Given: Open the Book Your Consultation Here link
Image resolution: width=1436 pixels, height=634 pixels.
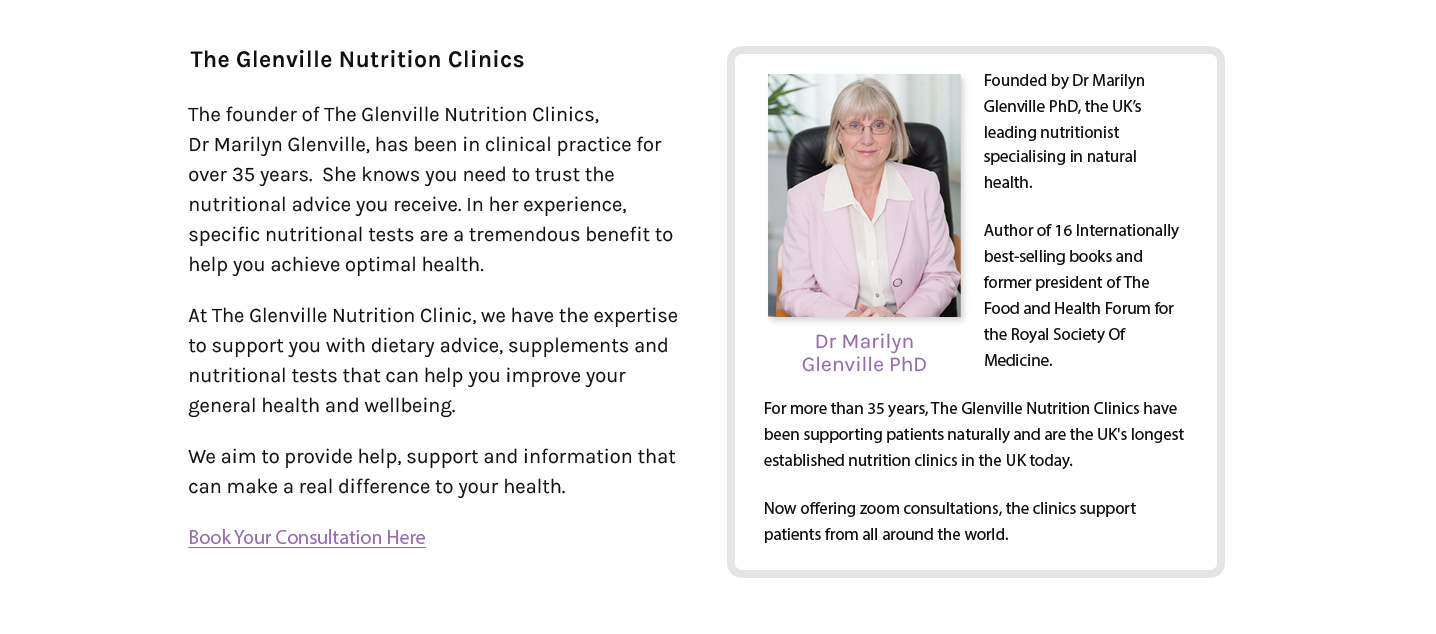Looking at the screenshot, I should [x=306, y=537].
